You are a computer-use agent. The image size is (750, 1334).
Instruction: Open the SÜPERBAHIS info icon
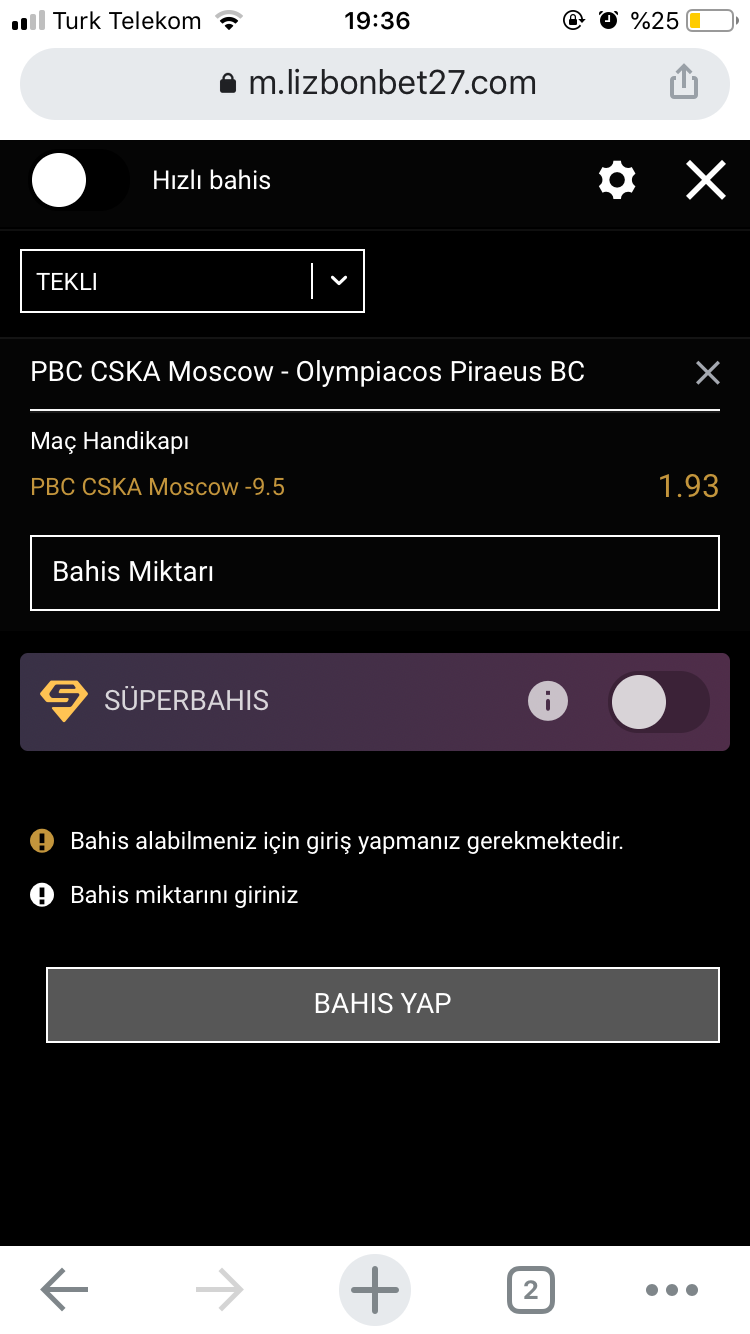(548, 701)
